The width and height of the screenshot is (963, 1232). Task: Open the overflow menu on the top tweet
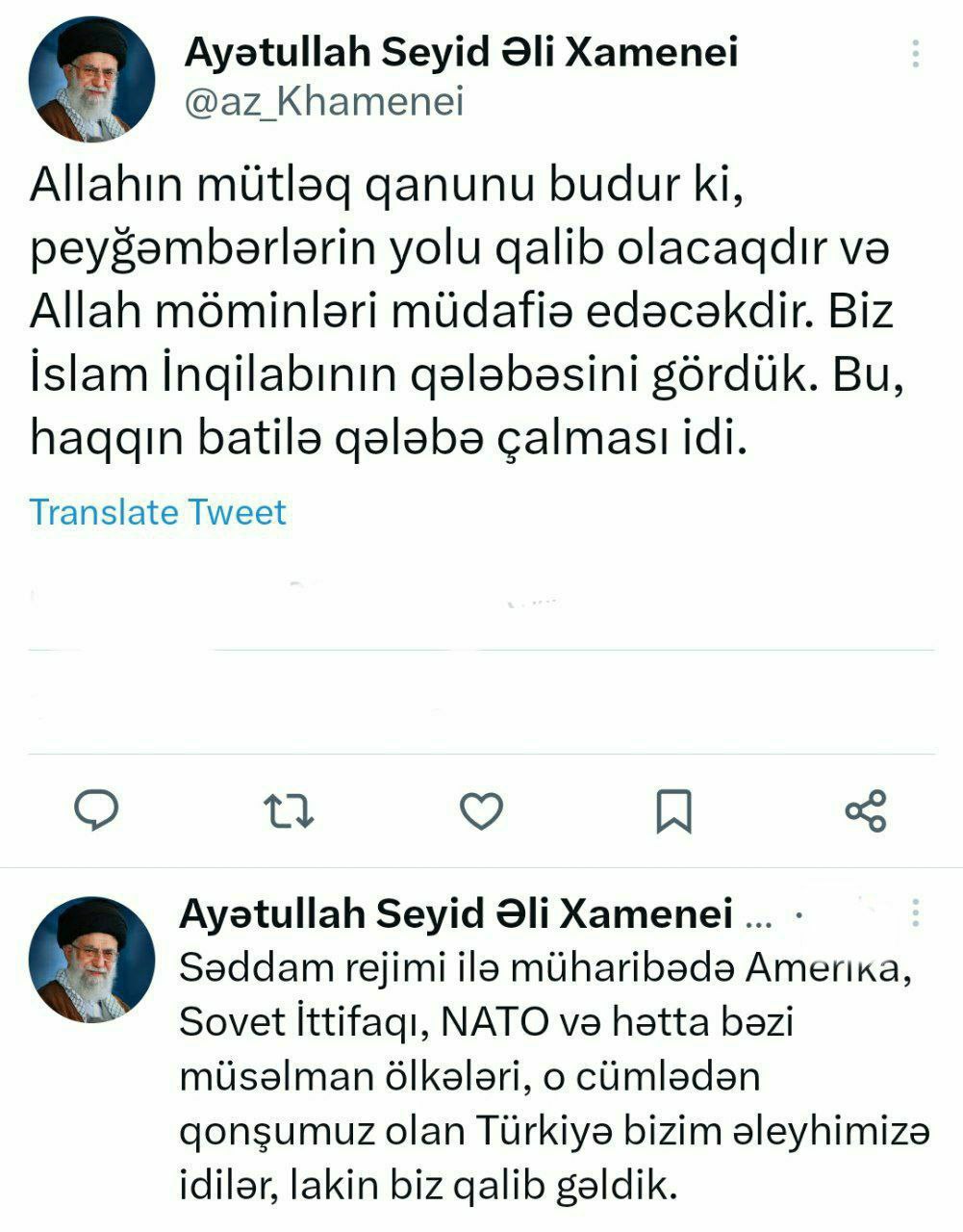pyautogui.click(x=916, y=54)
